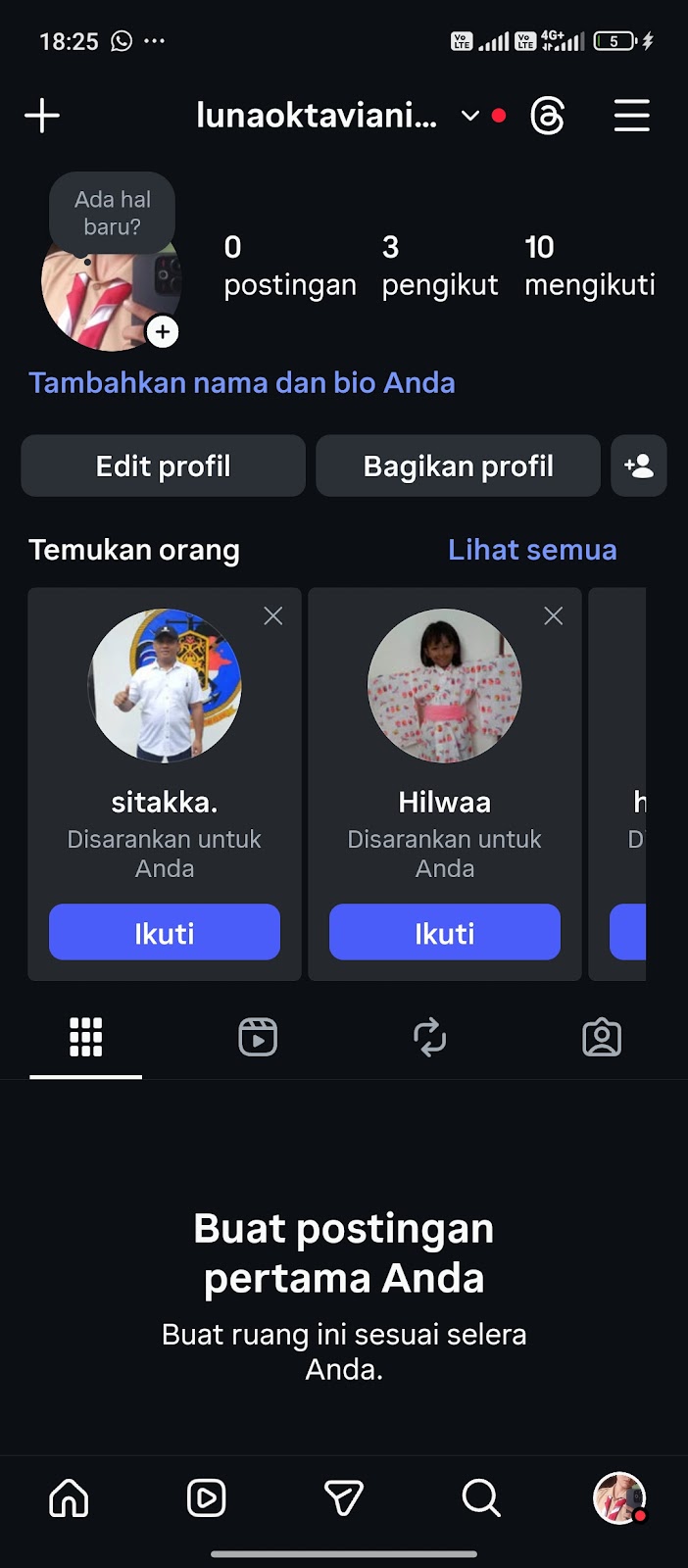Dismiss the sitakka. suggestion card

click(x=273, y=615)
